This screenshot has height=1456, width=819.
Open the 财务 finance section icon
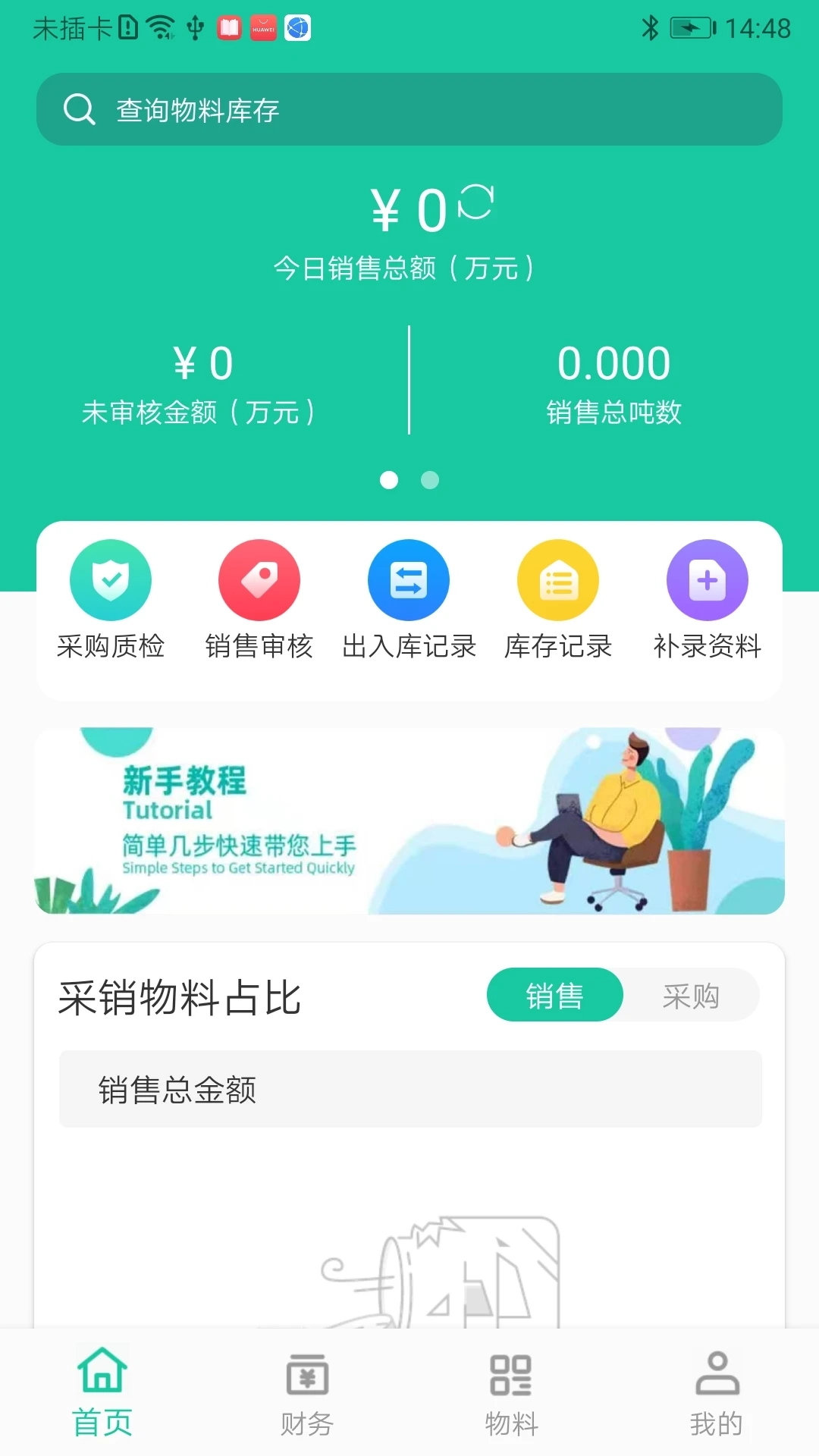tap(307, 1371)
